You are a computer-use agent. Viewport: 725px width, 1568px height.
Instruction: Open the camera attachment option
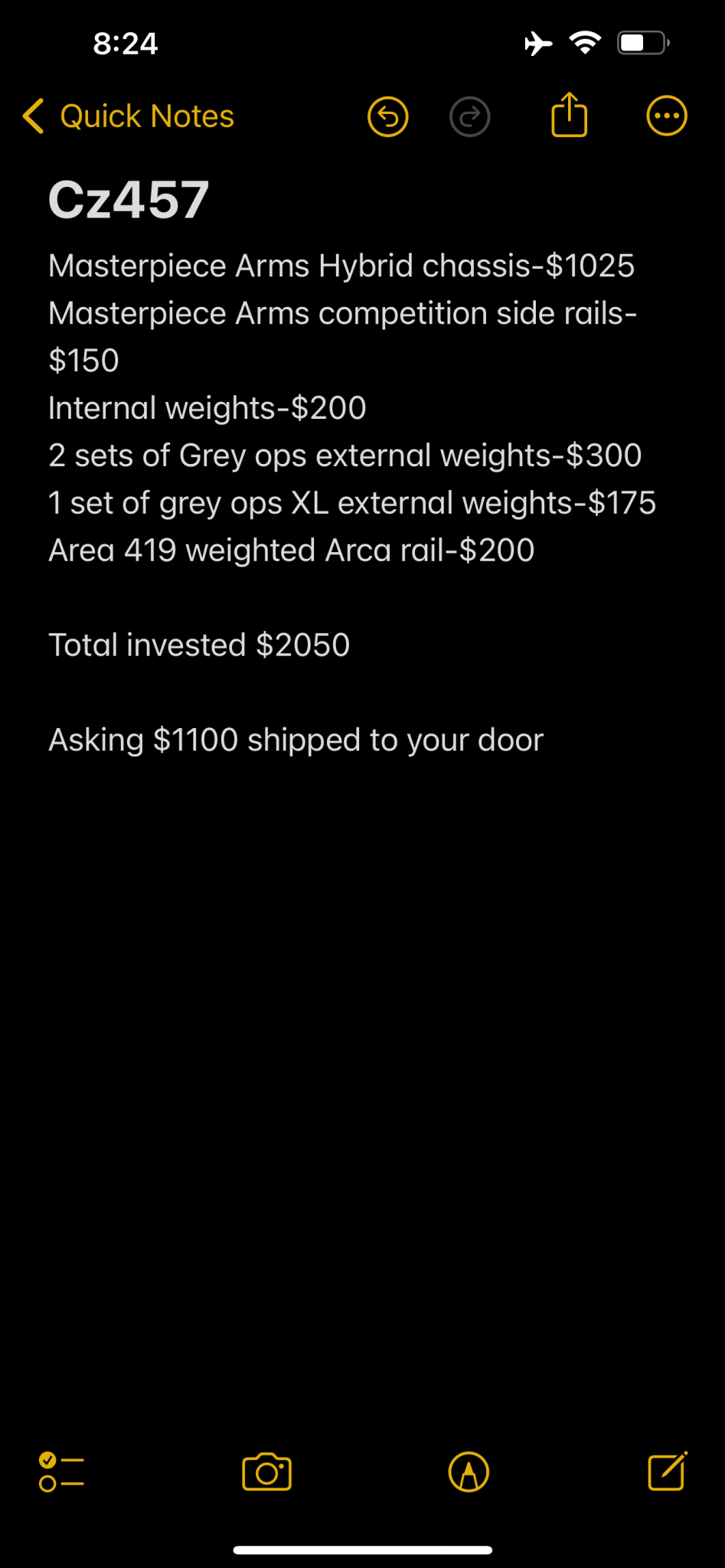266,1472
